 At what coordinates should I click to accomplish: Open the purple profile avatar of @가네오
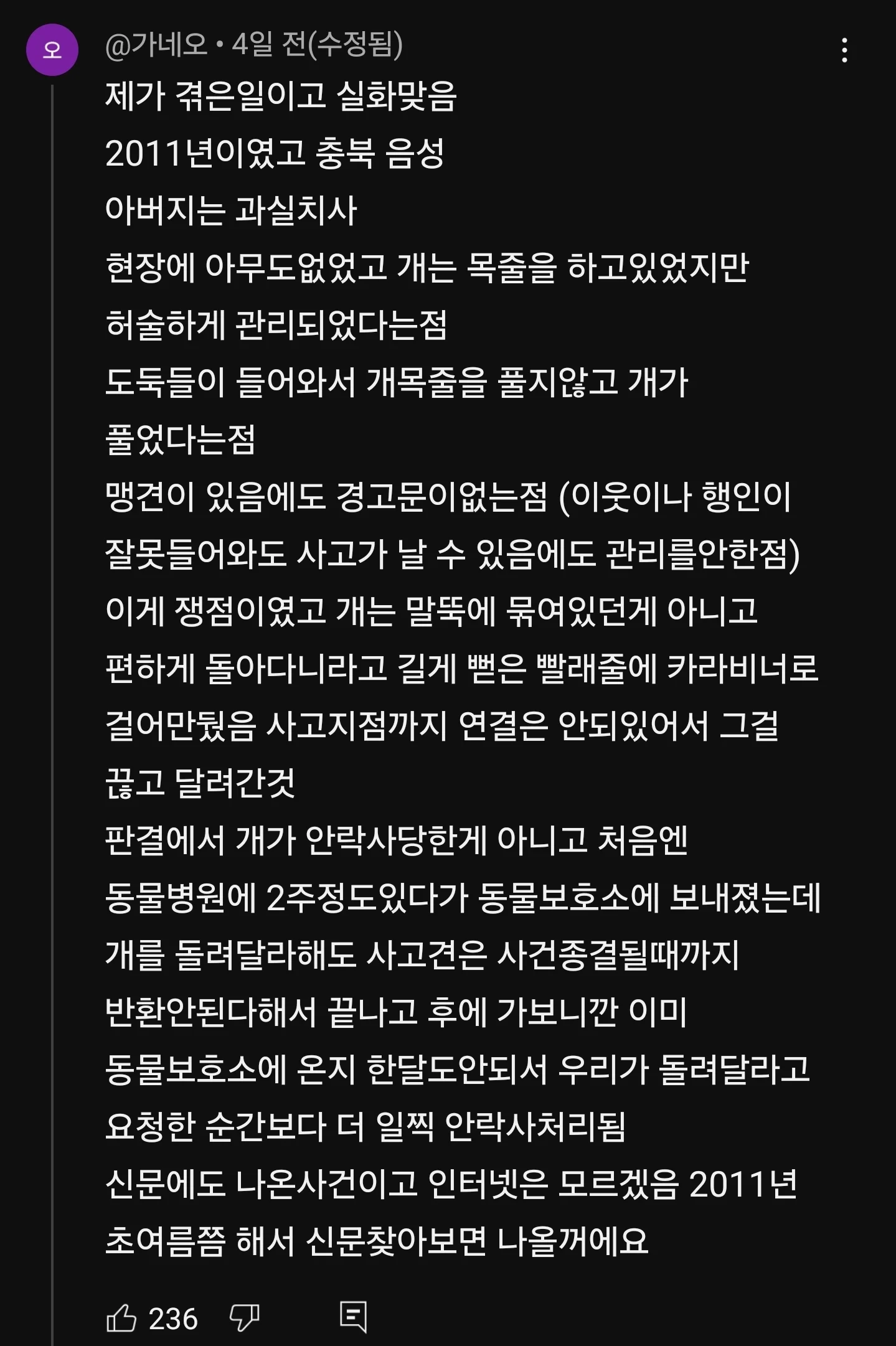(x=52, y=50)
